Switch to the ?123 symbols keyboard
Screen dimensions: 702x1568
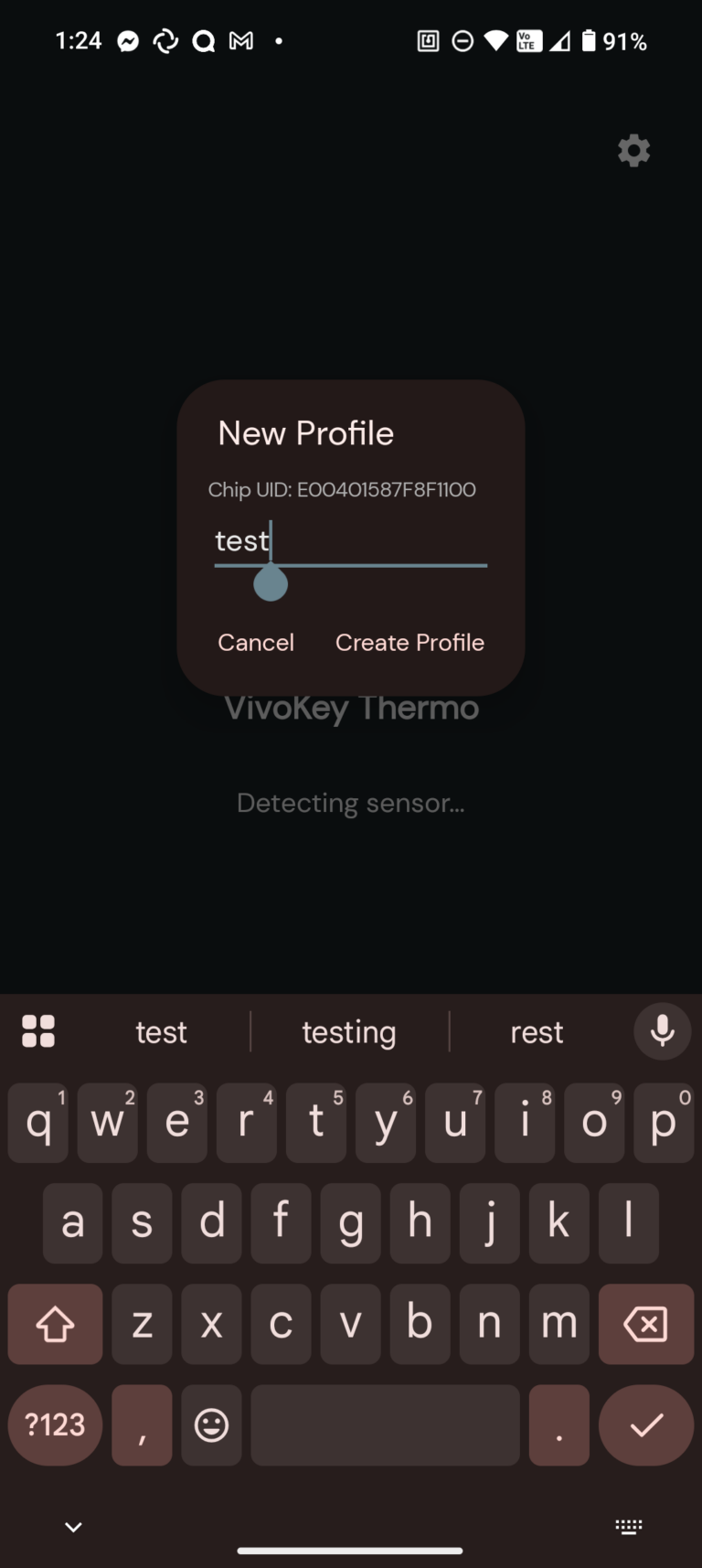coord(55,1424)
